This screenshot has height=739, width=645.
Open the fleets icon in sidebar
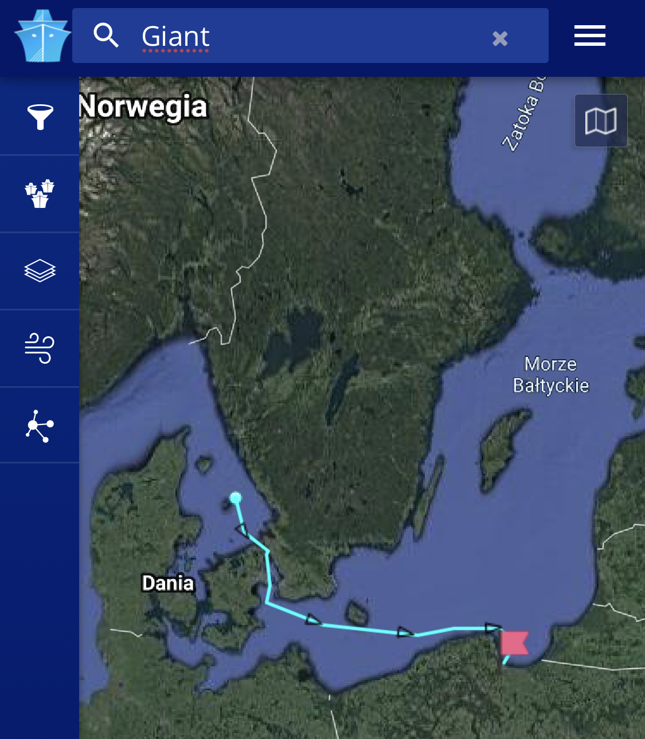tap(40, 194)
